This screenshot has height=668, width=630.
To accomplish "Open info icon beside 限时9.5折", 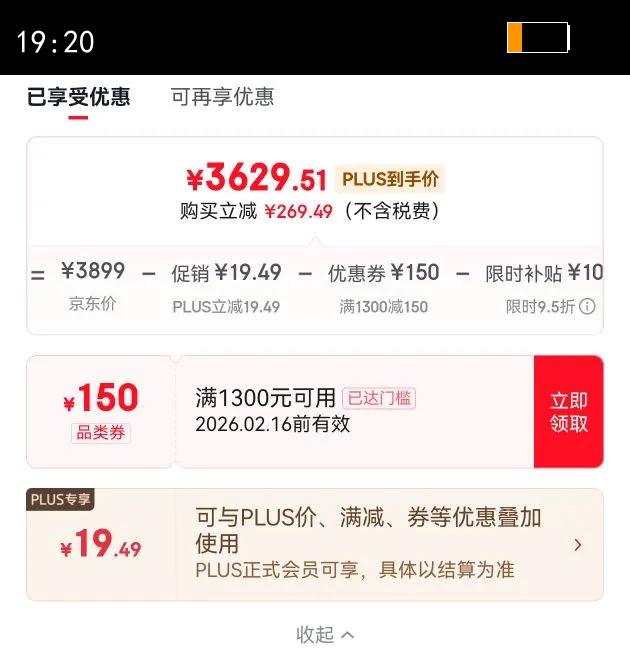I will coord(587,306).
